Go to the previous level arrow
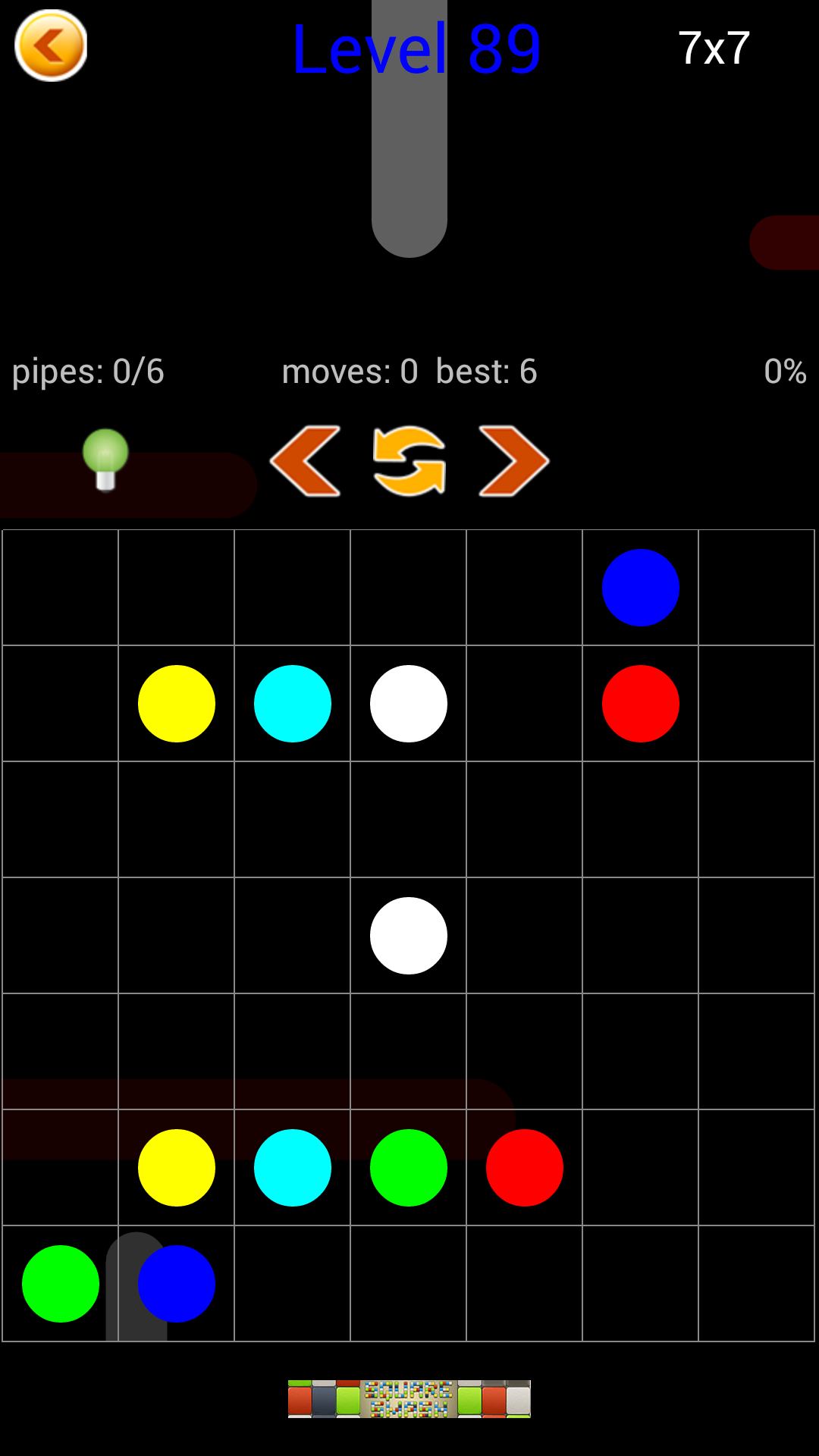This screenshot has width=819, height=1456. click(x=305, y=461)
